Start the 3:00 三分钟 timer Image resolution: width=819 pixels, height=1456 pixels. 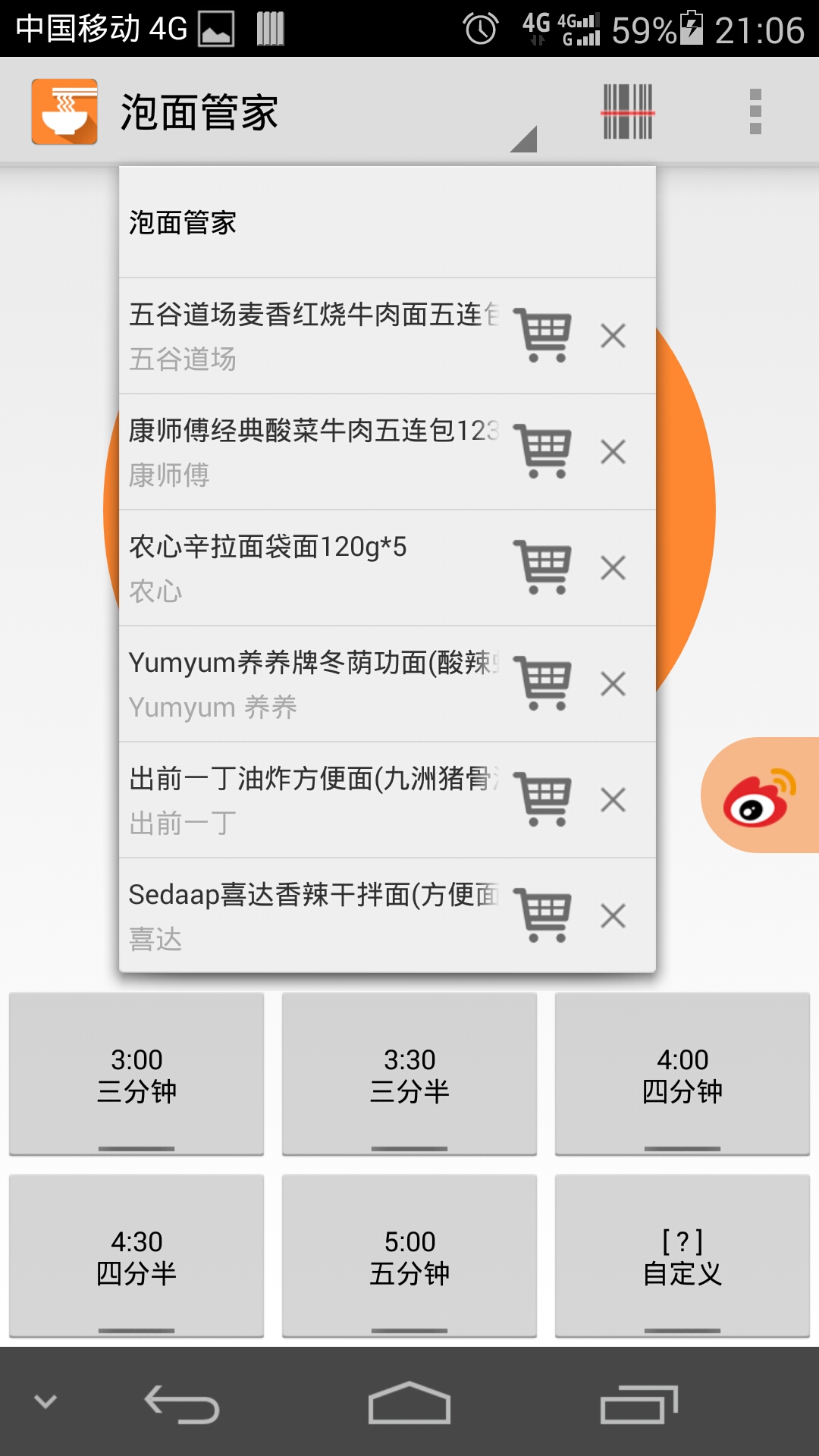point(136,1074)
